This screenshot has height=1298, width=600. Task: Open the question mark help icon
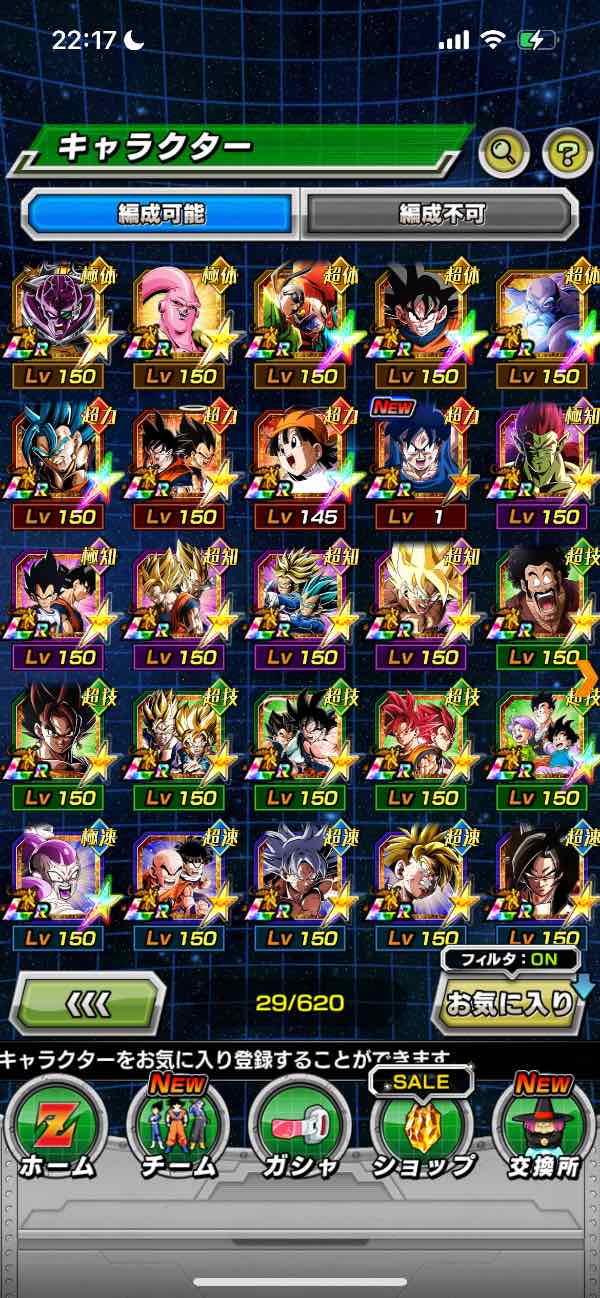tap(567, 153)
